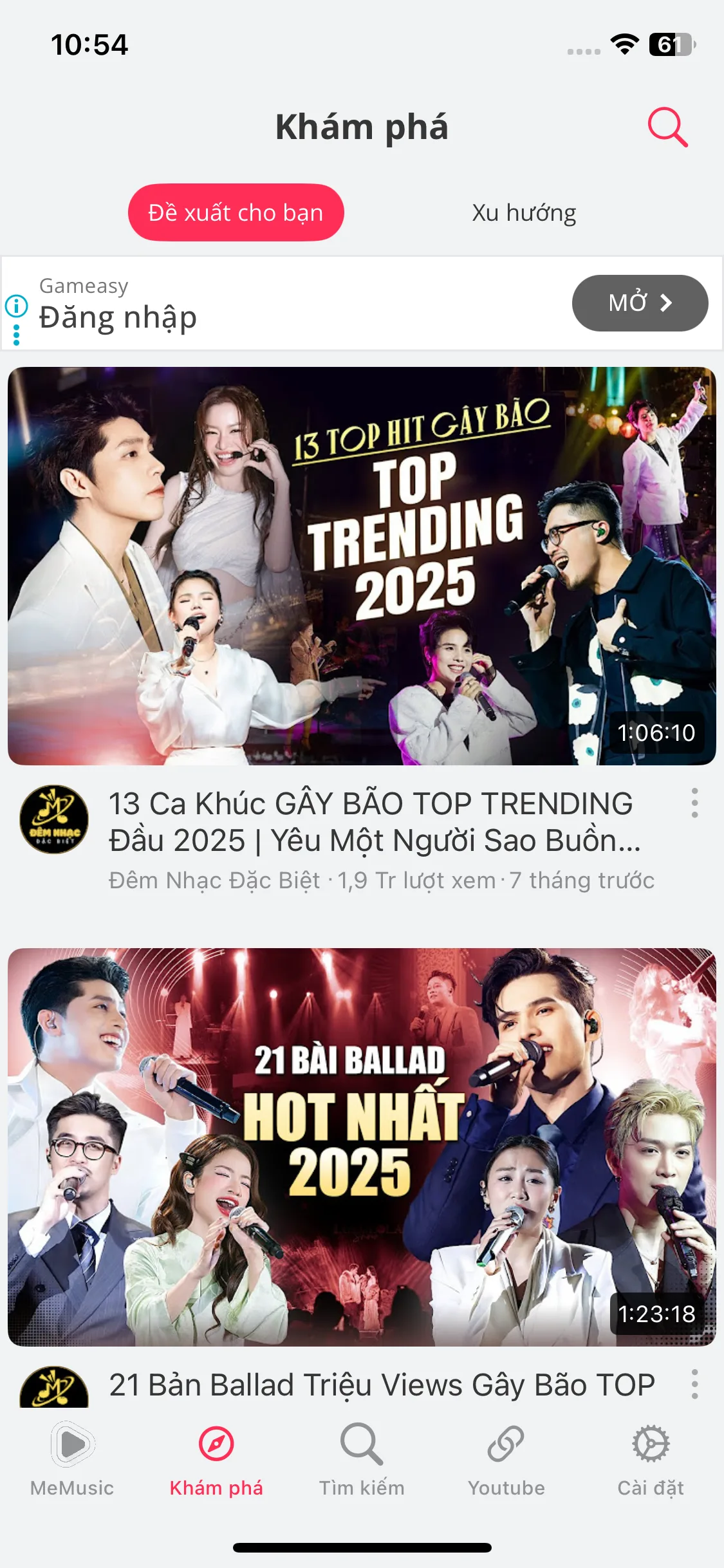Open options for 21 Bản Ballad video
724x1568 pixels.
click(694, 1384)
